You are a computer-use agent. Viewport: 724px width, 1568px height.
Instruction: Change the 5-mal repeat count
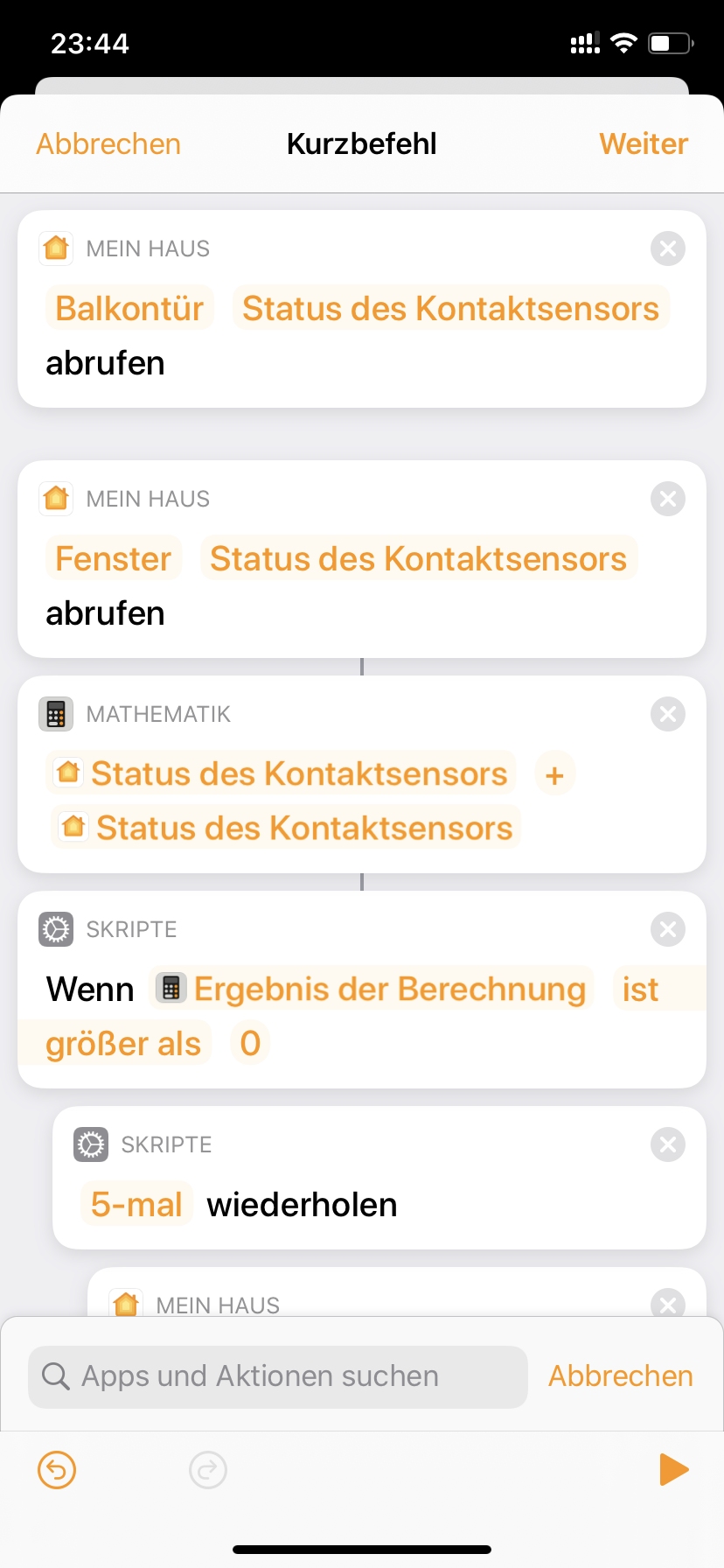coord(136,1205)
